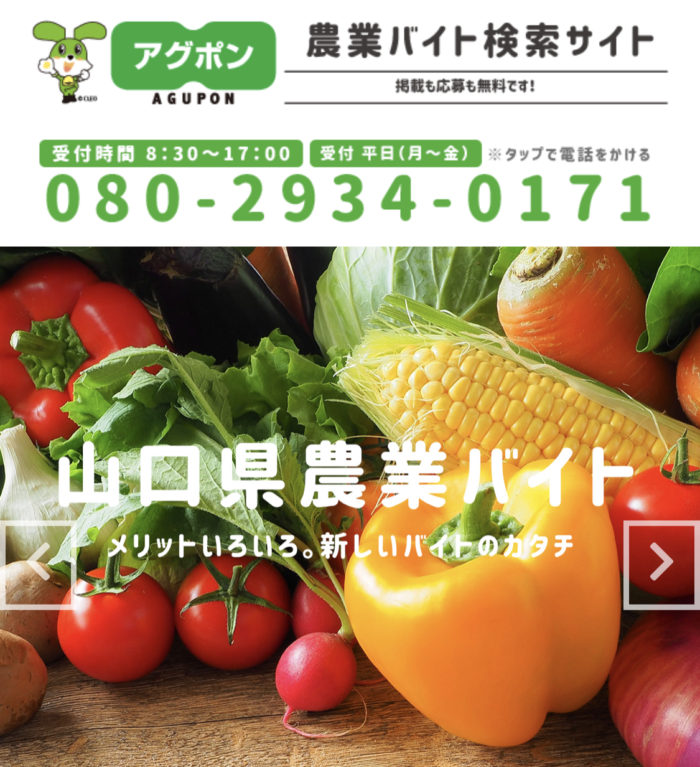Advance to the next carousel slide
The width and height of the screenshot is (700, 767).
pyautogui.click(x=661, y=564)
